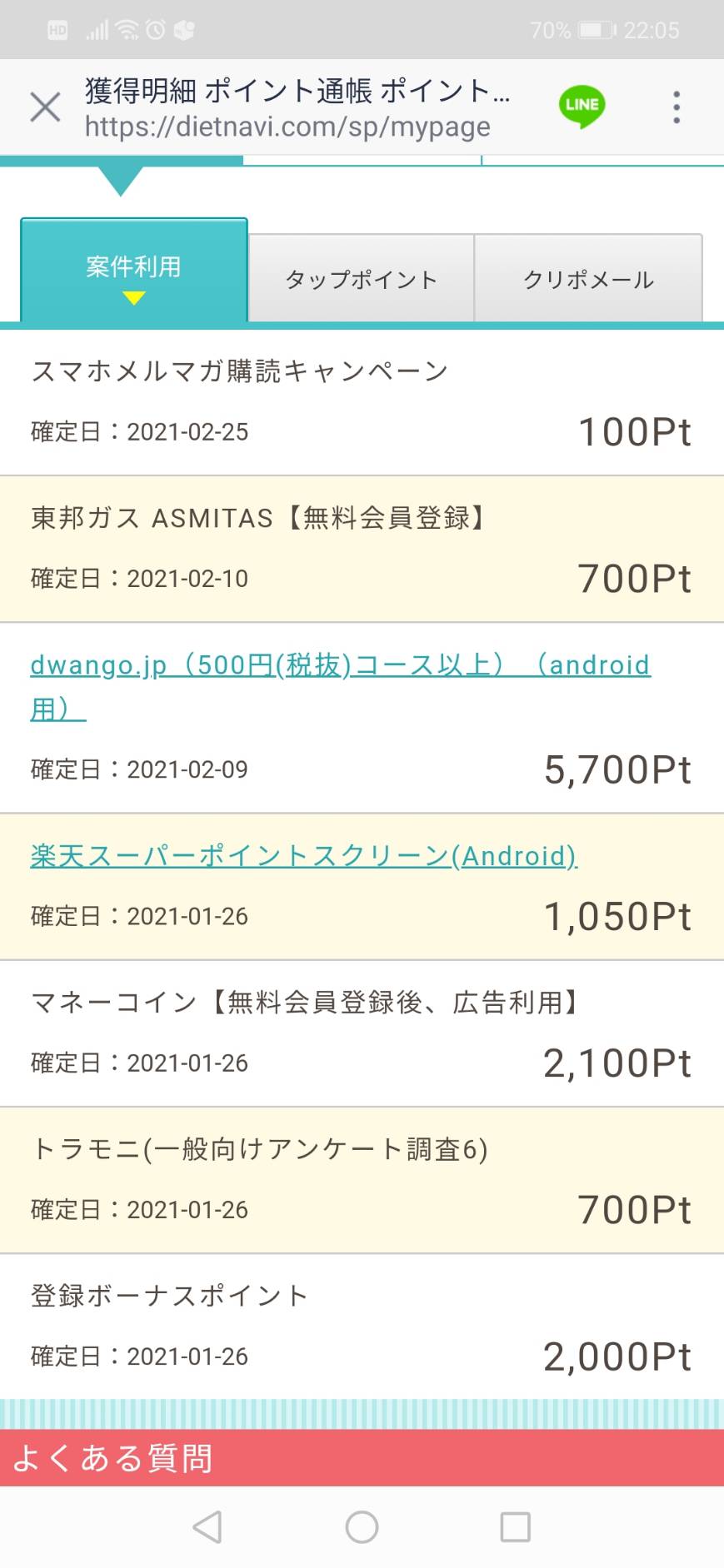Open the 楽天スーパーポイントスクリーン link

coord(304,855)
